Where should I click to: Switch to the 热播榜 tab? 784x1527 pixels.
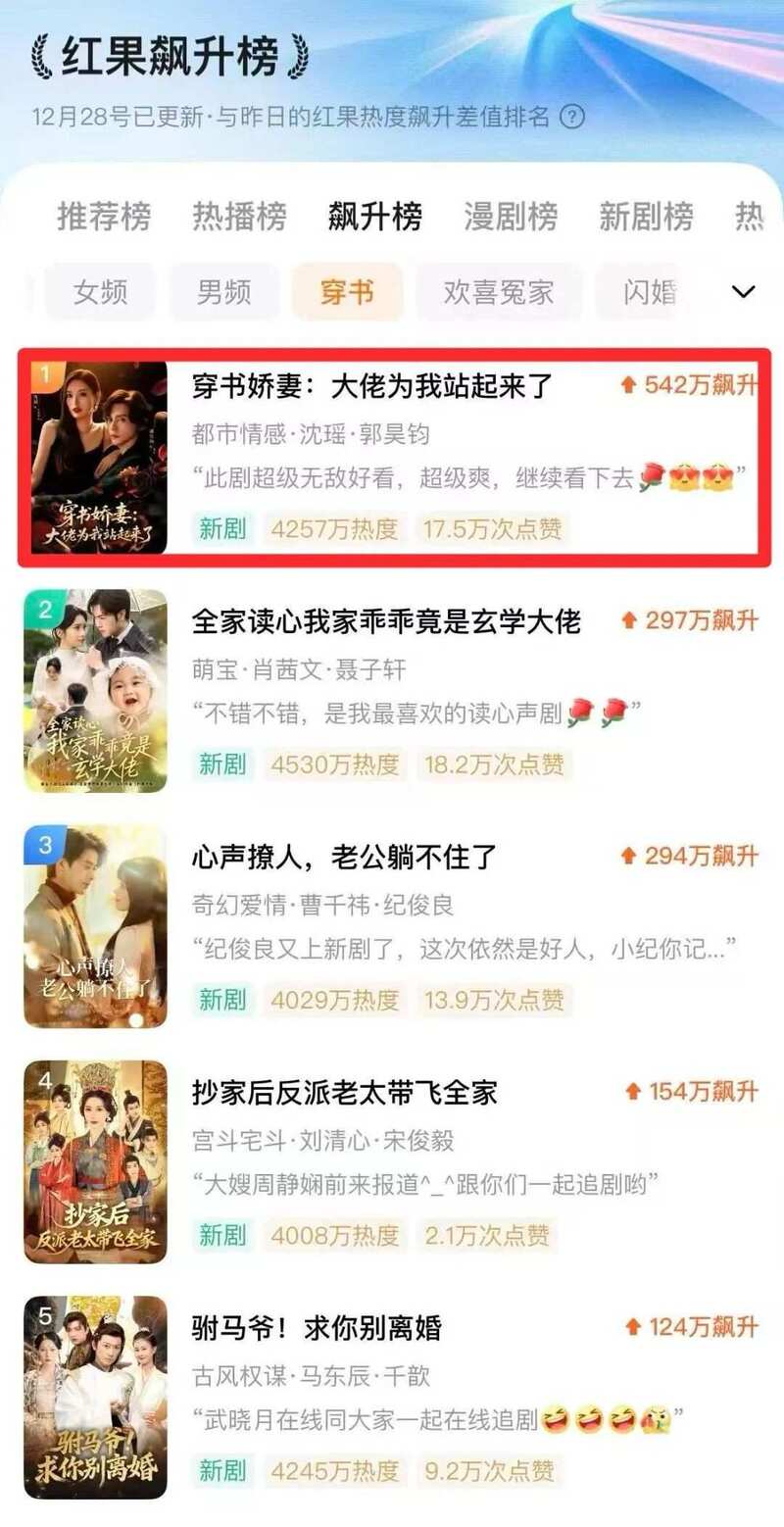239,216
